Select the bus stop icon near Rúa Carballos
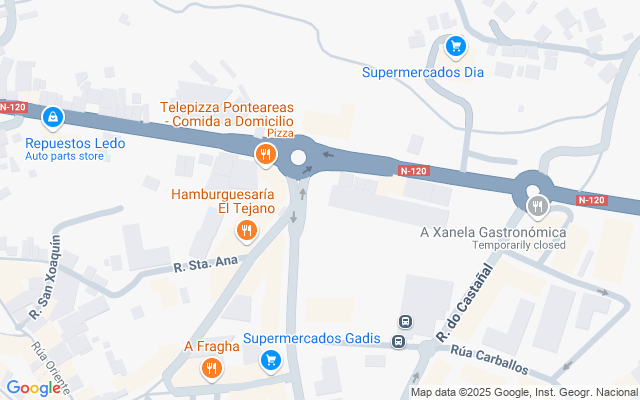The image size is (640, 400). point(399,341)
